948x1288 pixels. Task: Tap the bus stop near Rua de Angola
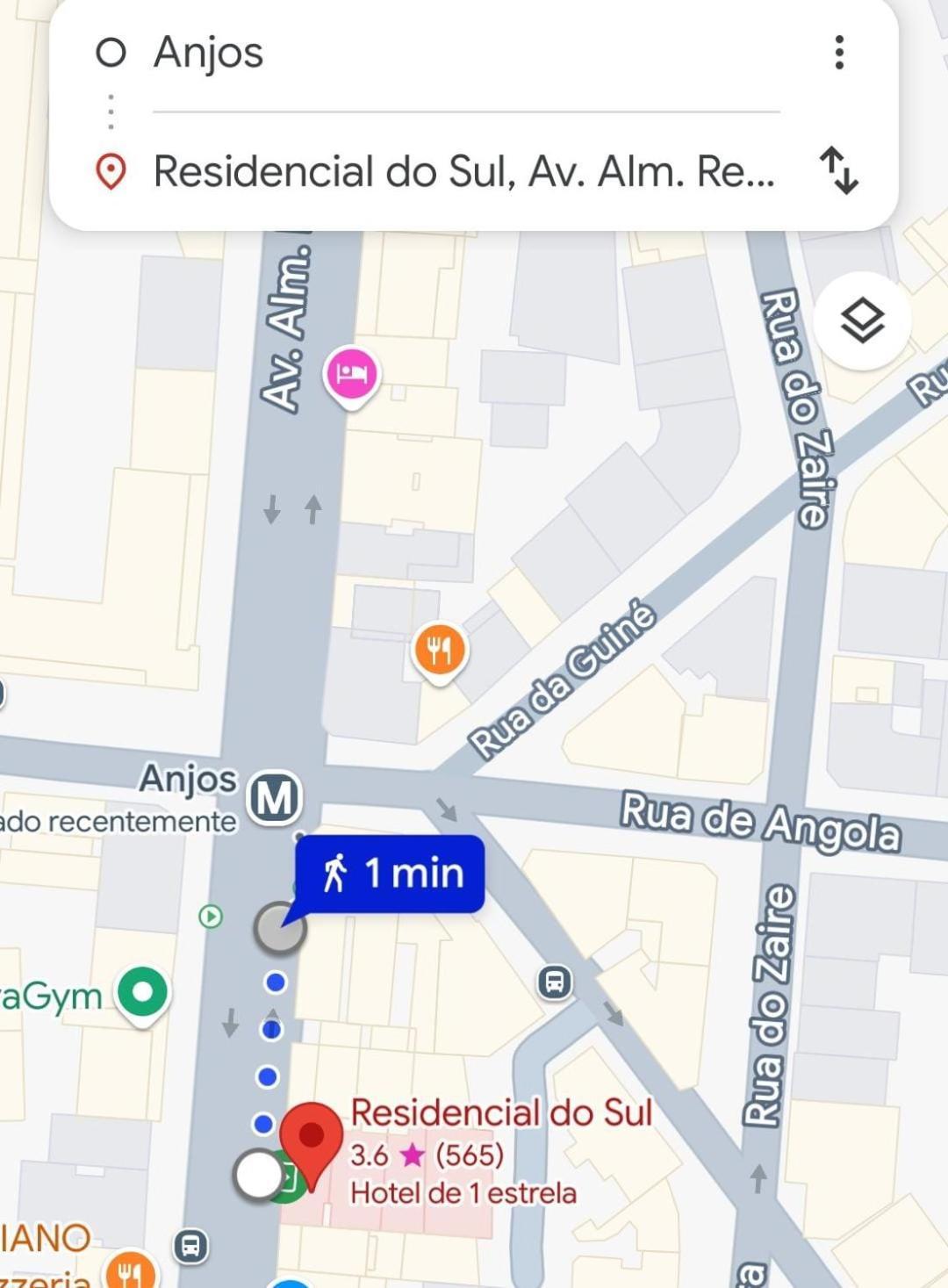(x=555, y=982)
